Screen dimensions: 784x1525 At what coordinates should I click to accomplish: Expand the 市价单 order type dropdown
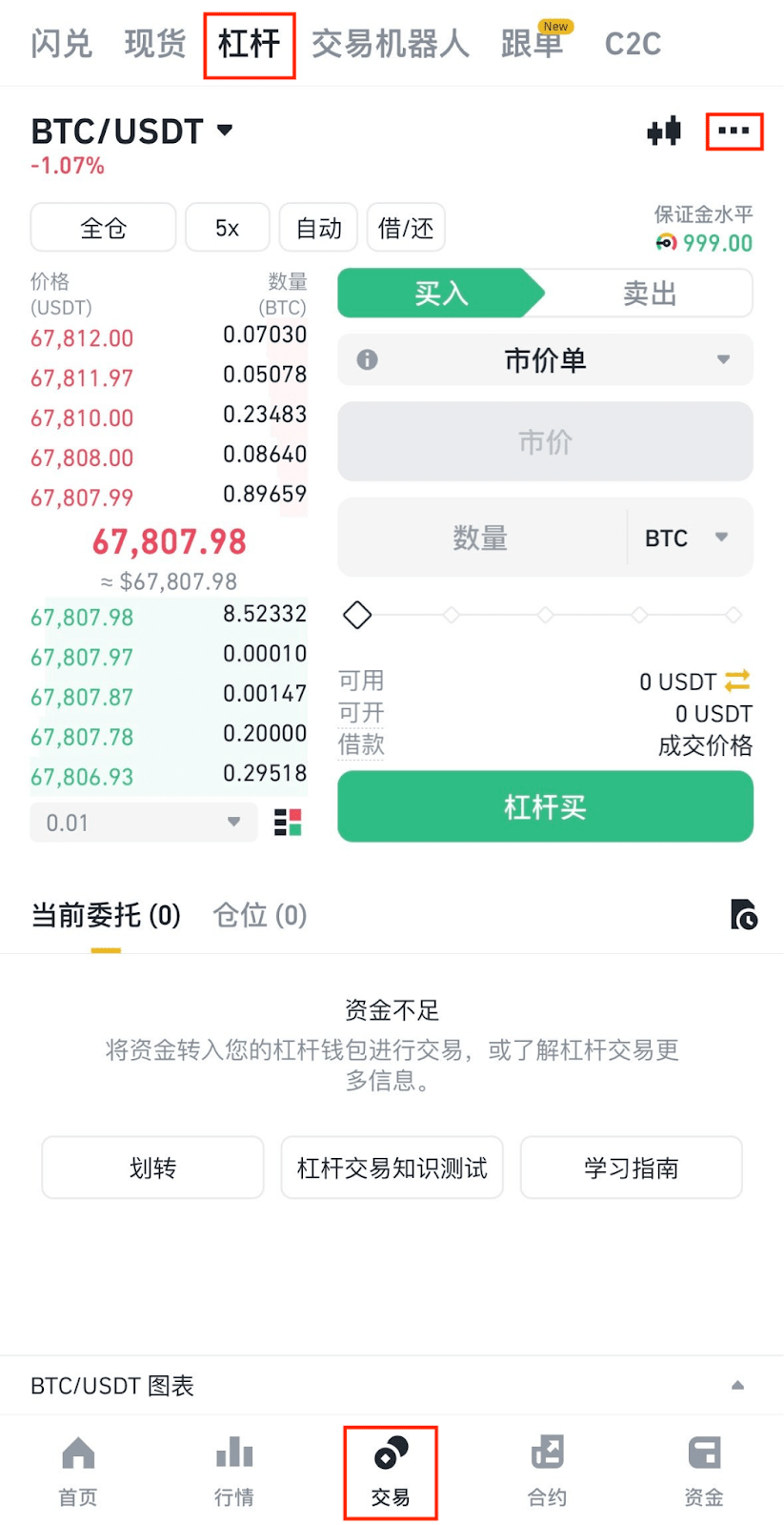545,360
